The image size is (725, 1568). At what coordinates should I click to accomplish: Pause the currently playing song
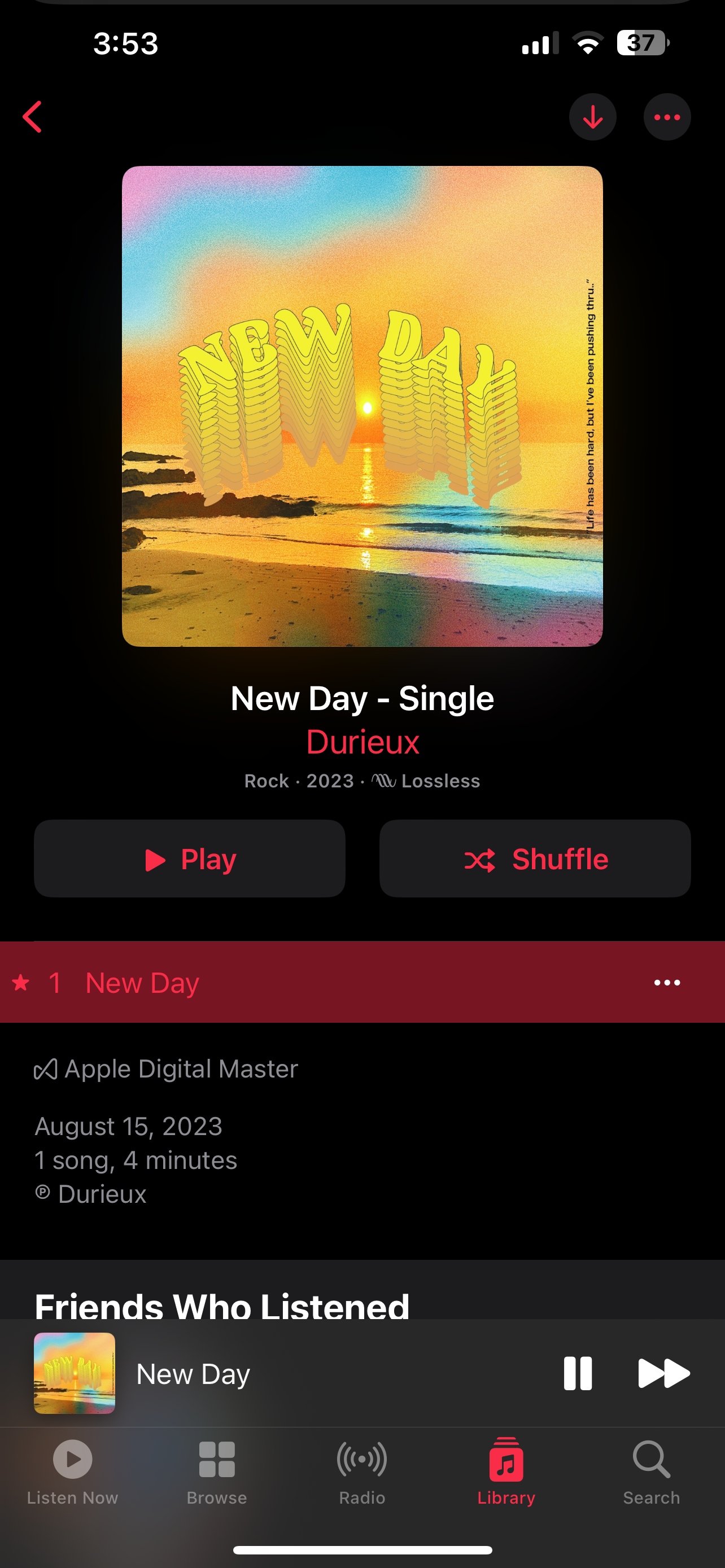pyautogui.click(x=577, y=1373)
